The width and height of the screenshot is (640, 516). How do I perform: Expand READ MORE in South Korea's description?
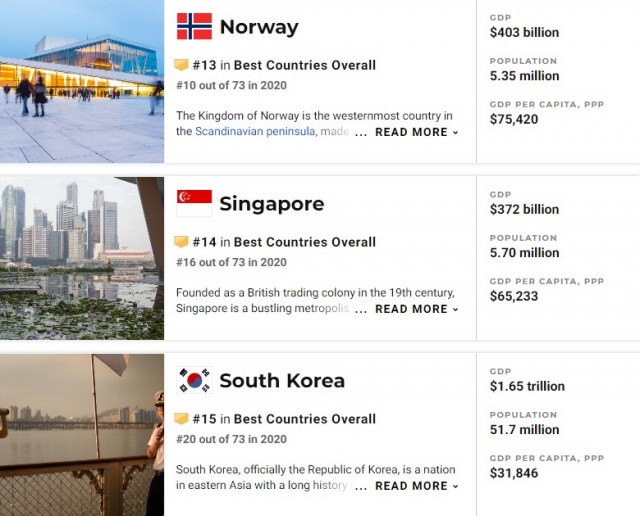point(416,486)
